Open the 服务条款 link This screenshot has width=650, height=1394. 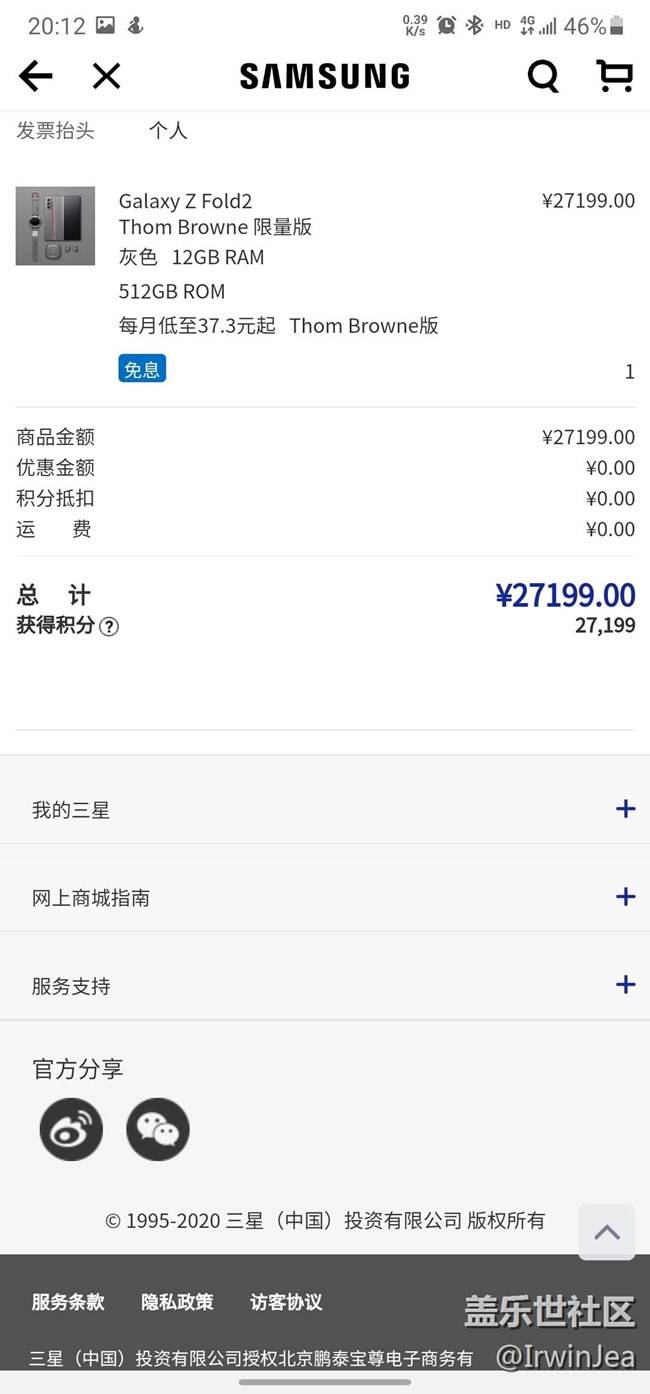coord(68,1302)
